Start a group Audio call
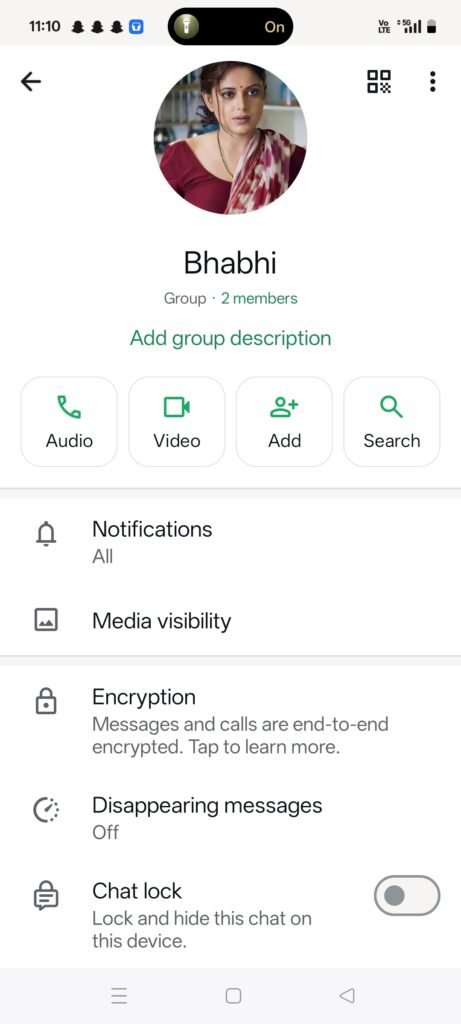 [69, 422]
